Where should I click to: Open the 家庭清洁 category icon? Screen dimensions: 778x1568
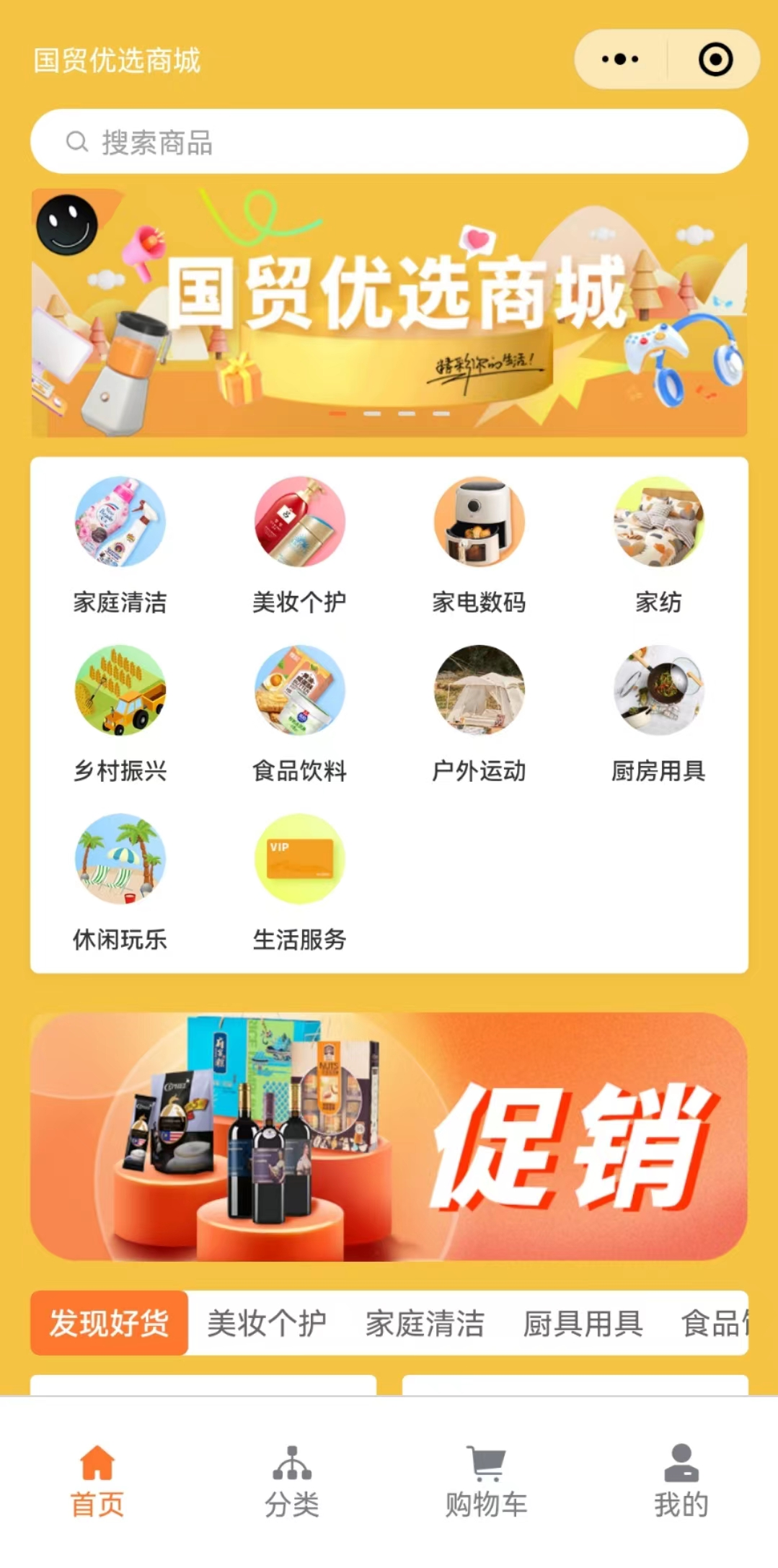[120, 522]
